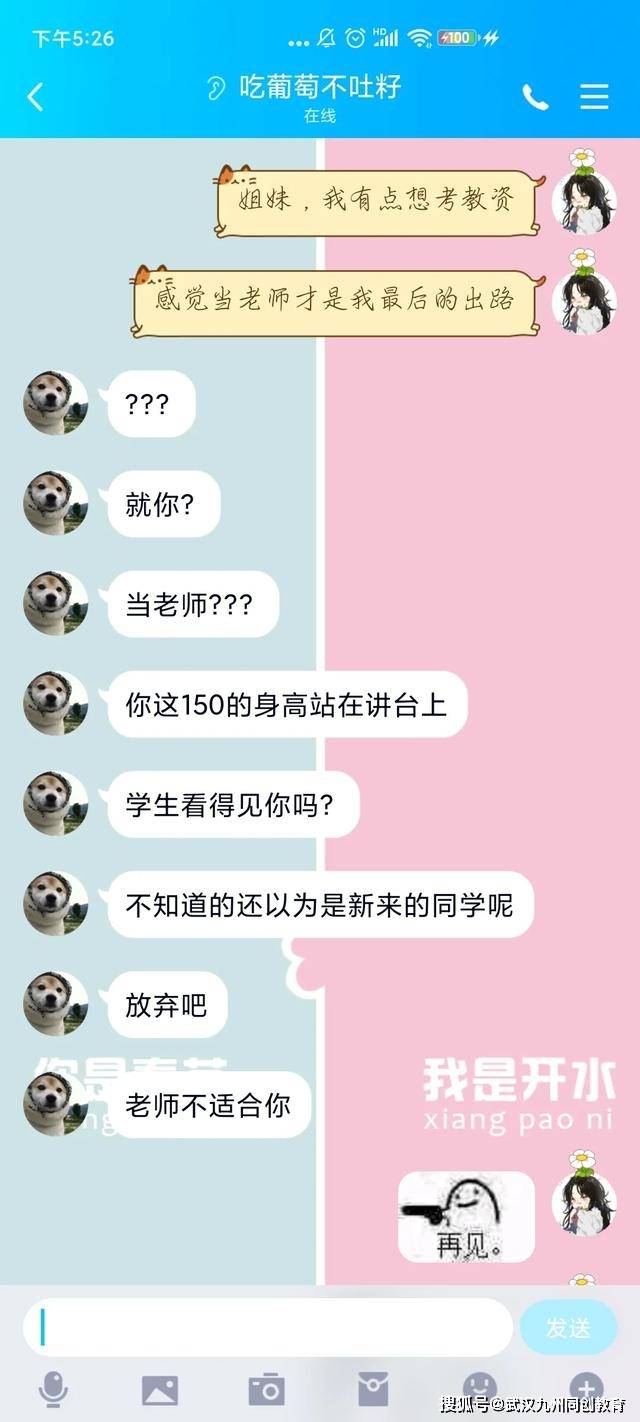Open the chat settings menu
The height and width of the screenshot is (1422, 640).
point(594,97)
